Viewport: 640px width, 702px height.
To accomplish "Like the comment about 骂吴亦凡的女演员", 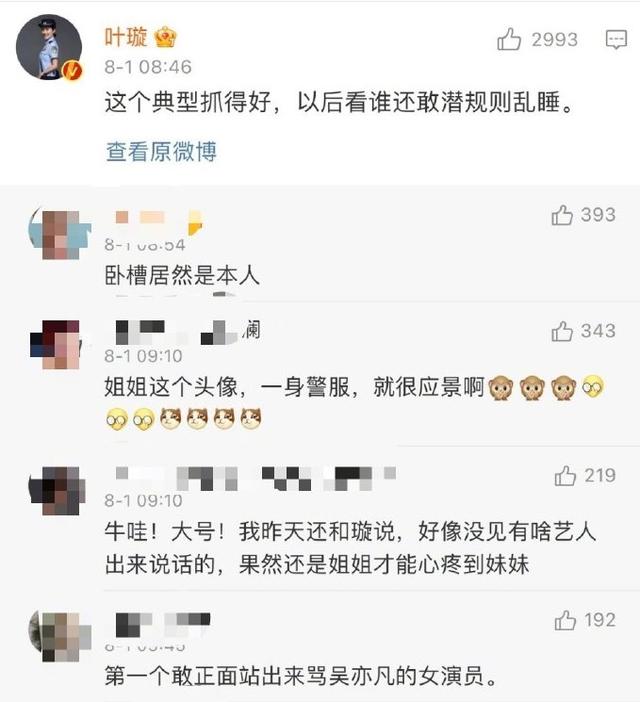I will (x=565, y=621).
